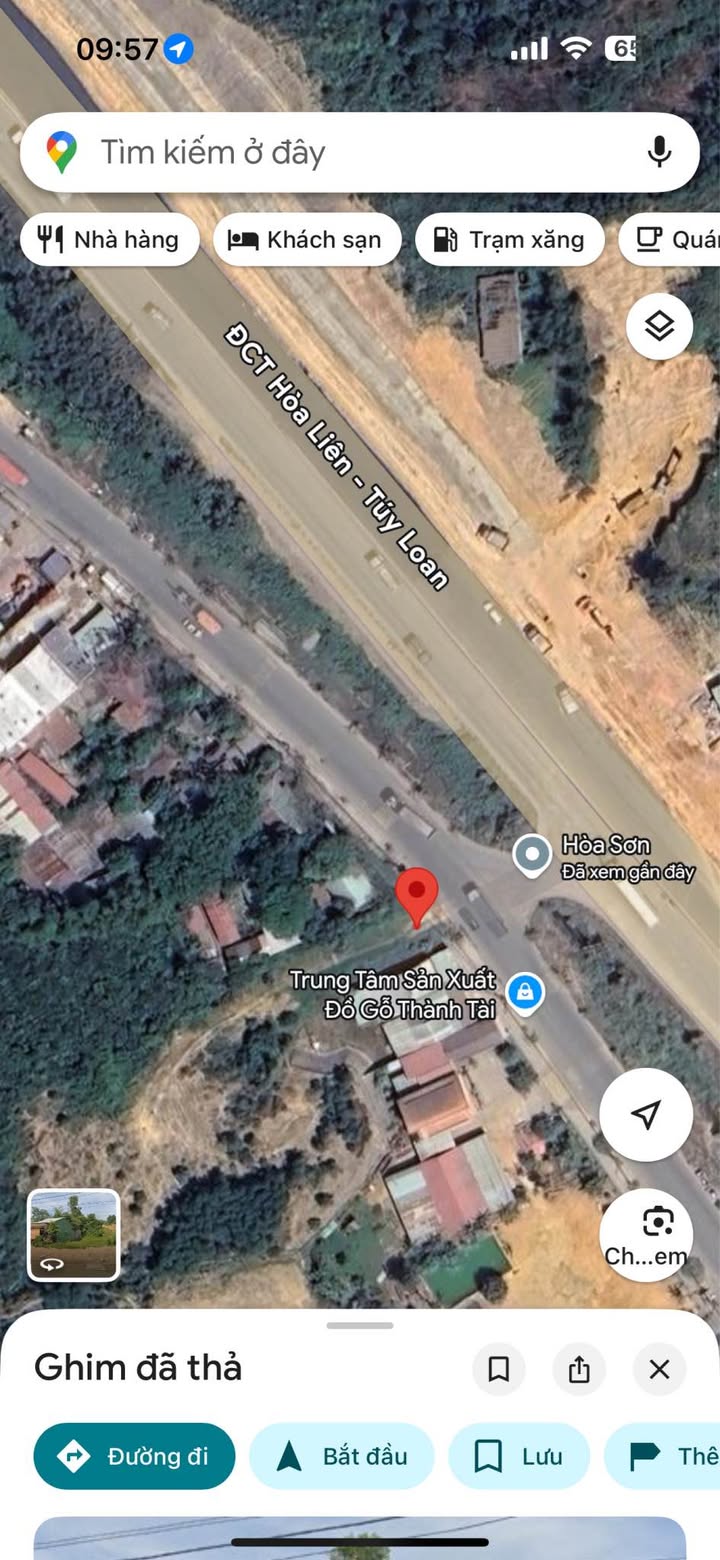This screenshot has width=720, height=1560.
Task: Show Trạm xăng nearby
Action: [x=509, y=240]
